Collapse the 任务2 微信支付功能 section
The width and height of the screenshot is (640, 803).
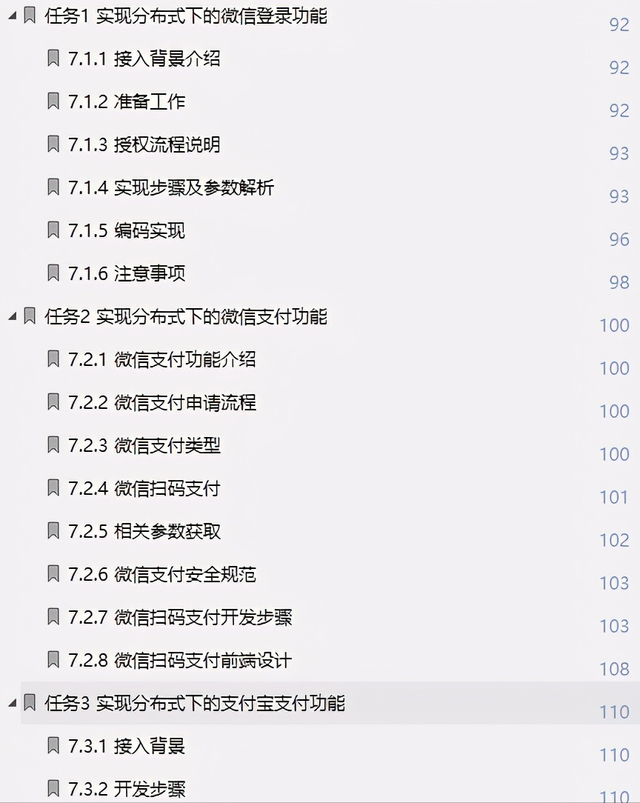pos(12,317)
